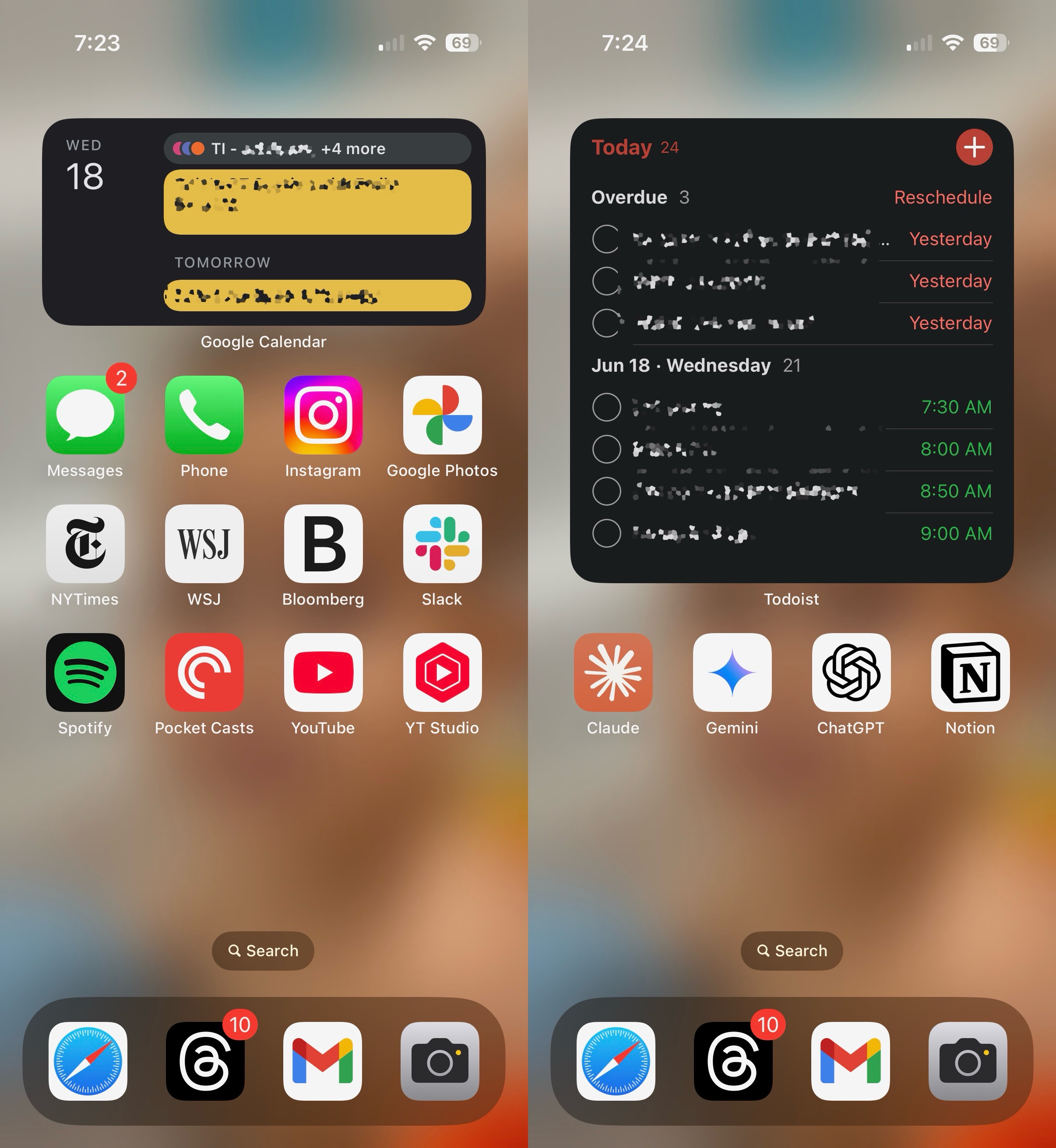This screenshot has width=1056, height=1148.
Task: Open the Messages app
Action: (85, 416)
